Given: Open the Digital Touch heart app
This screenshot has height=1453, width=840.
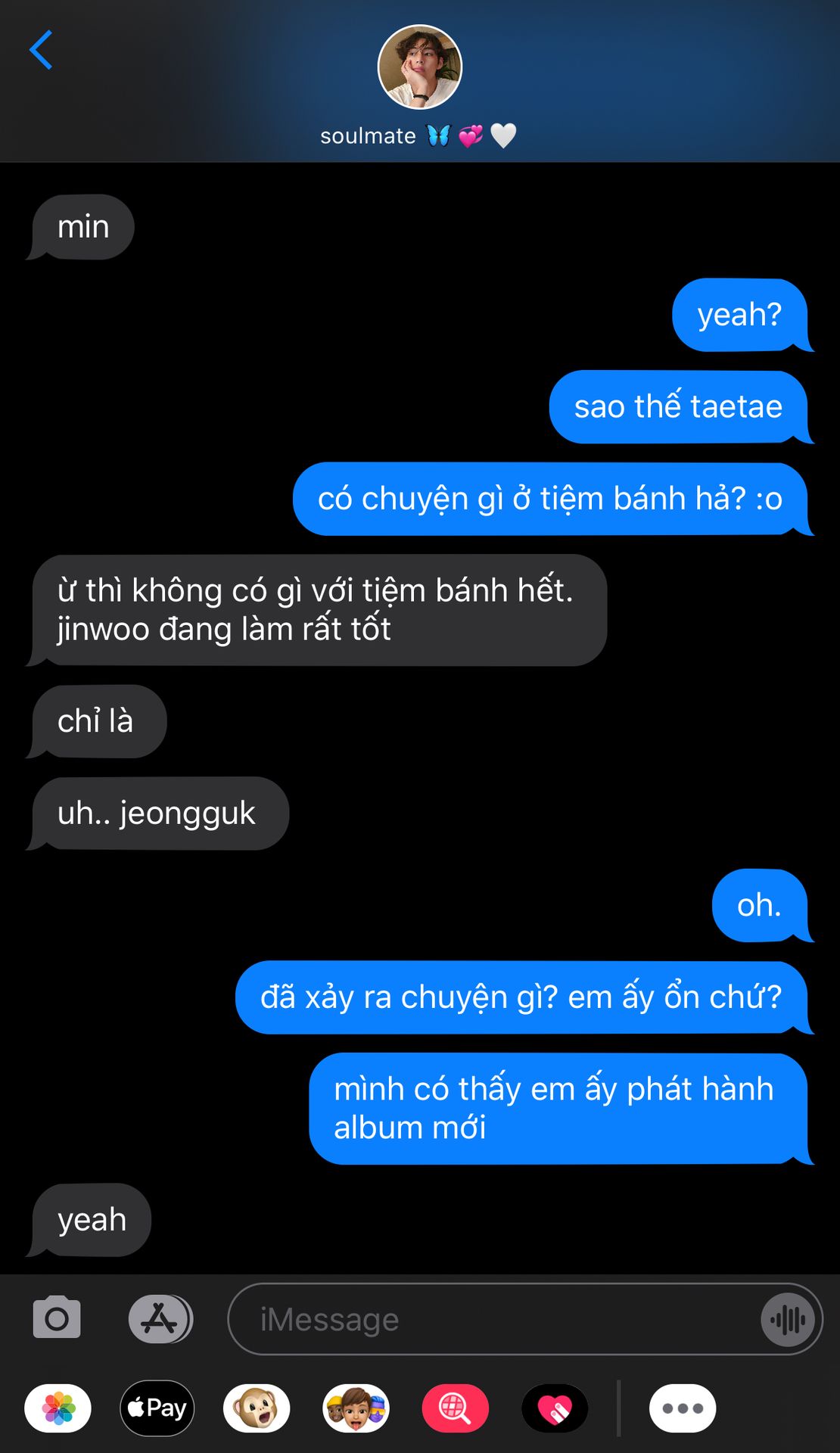Looking at the screenshot, I should 555,1408.
